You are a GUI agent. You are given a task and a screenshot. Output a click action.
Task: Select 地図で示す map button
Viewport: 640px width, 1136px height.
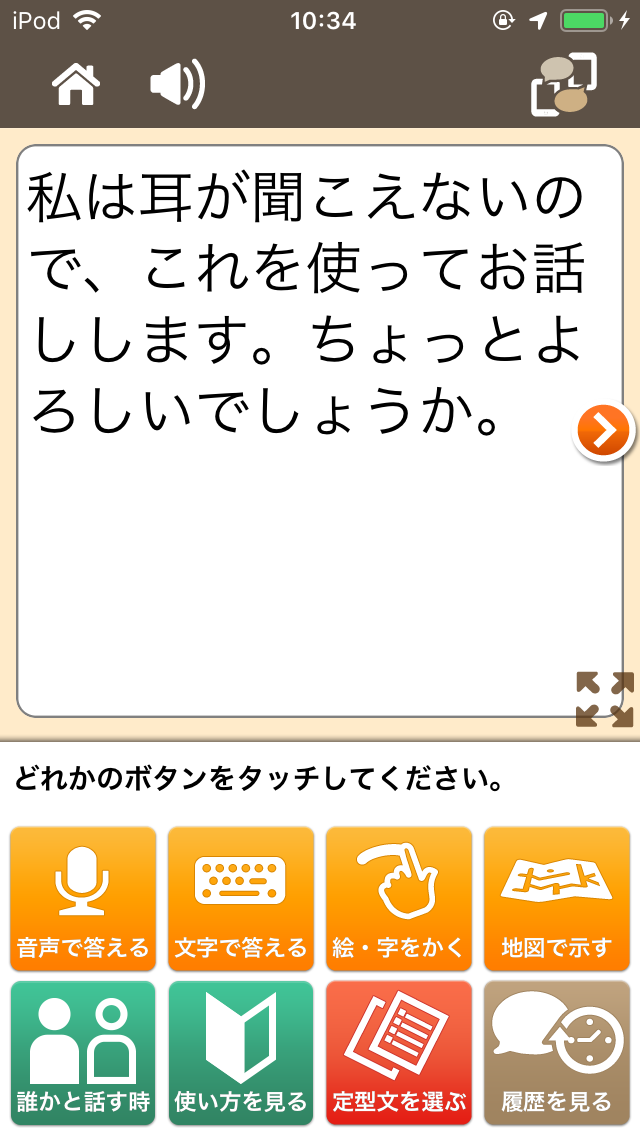[x=557, y=898]
